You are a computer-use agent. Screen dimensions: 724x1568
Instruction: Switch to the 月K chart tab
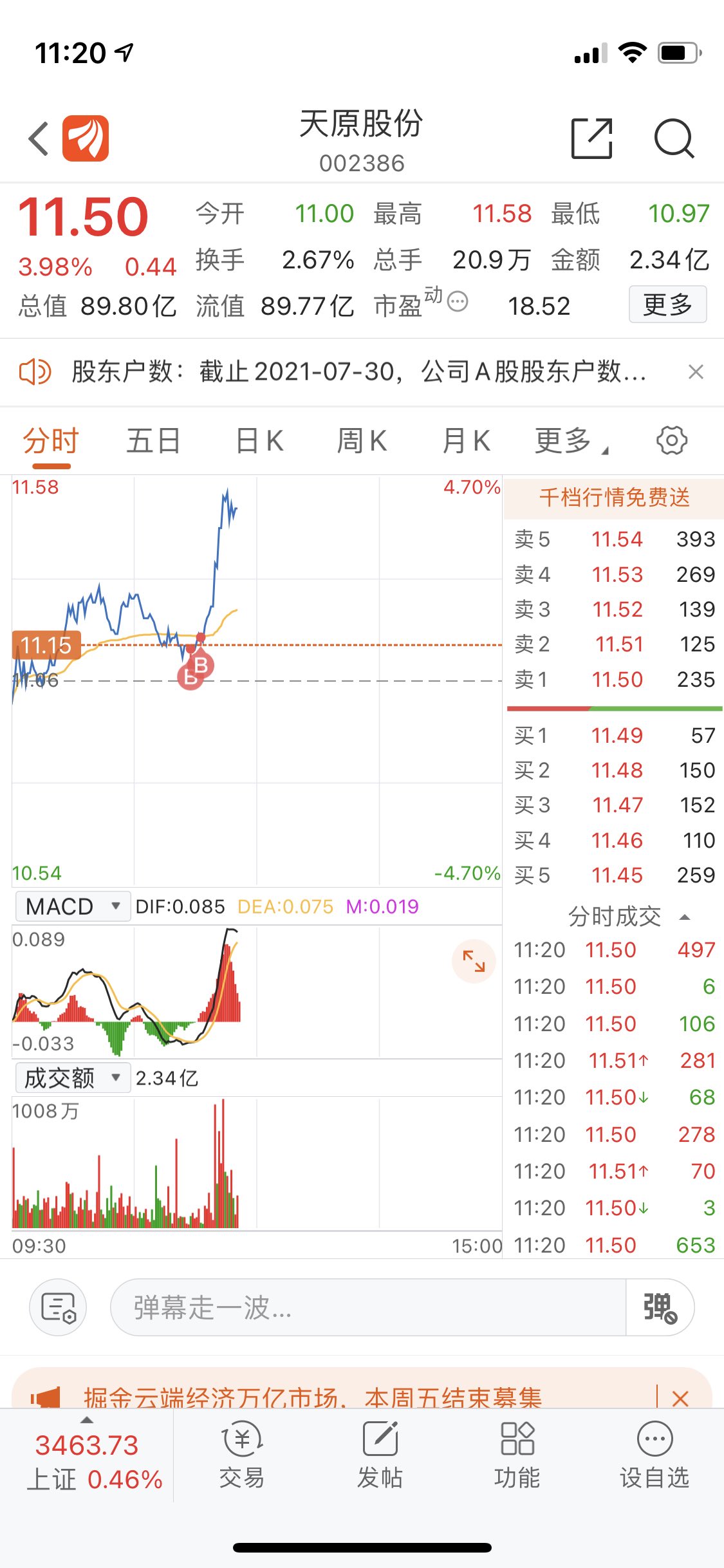pos(466,442)
